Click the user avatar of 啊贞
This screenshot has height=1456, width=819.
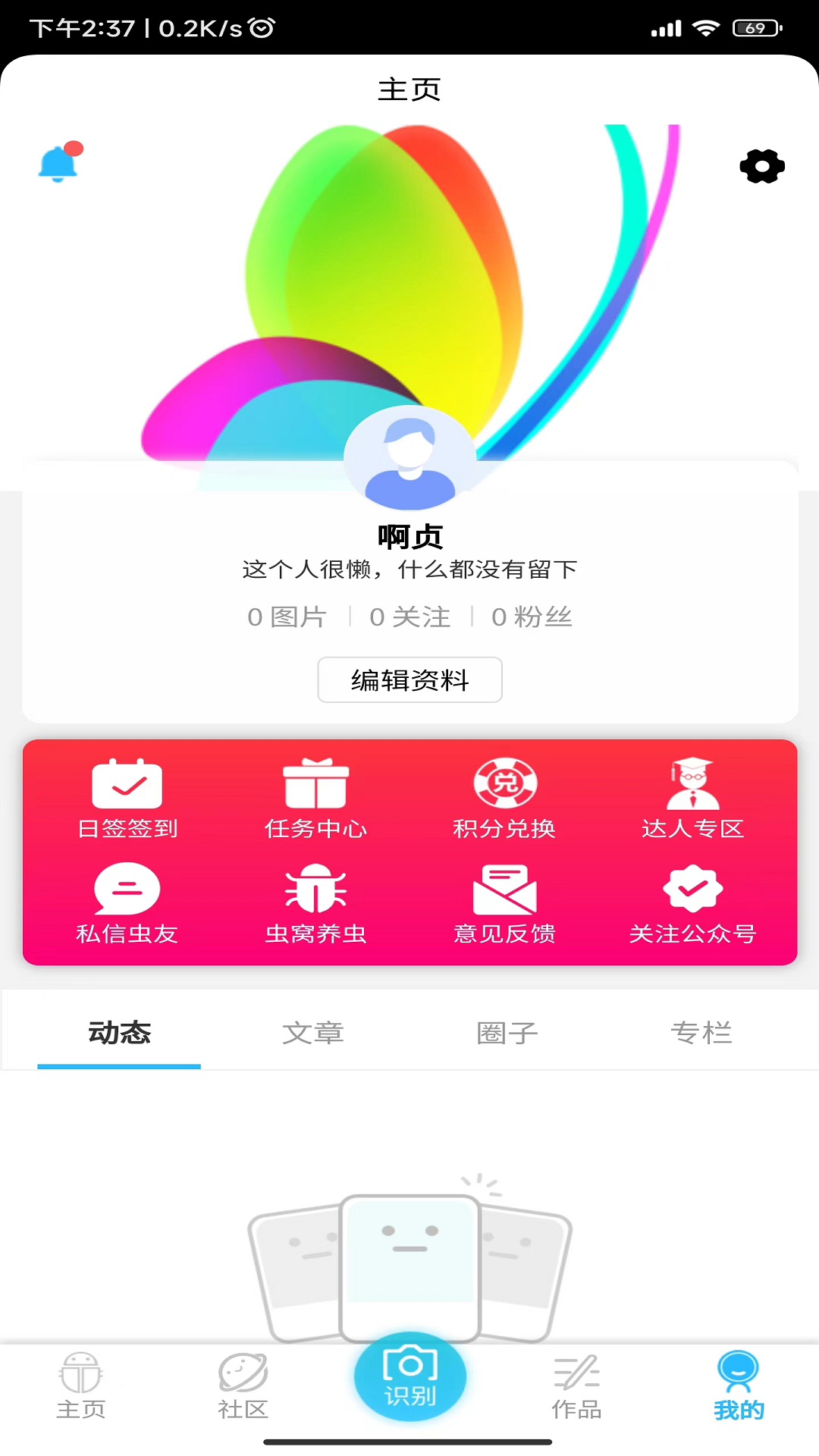409,458
